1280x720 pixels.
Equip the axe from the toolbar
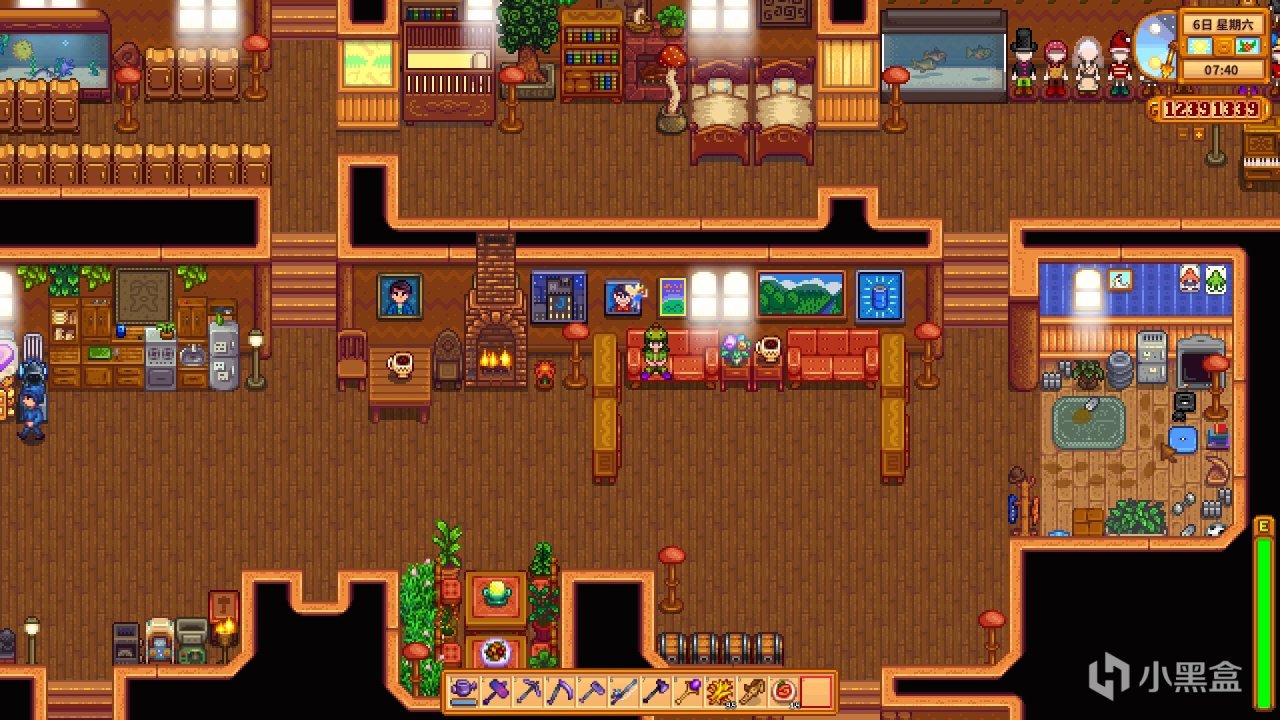(x=656, y=691)
